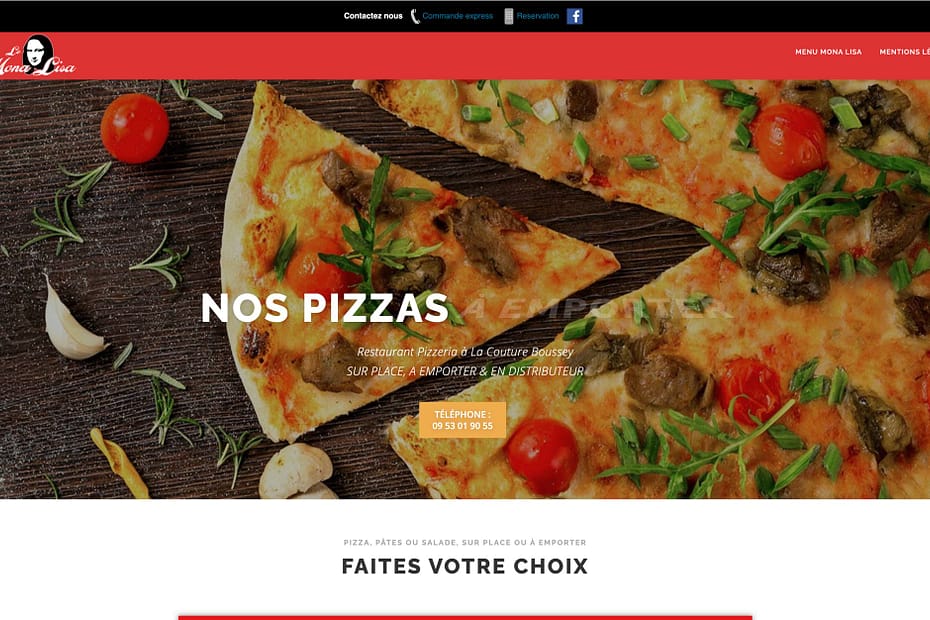This screenshot has width=930, height=620.
Task: Tap the Mona Lisa logo
Action: [x=38, y=56]
